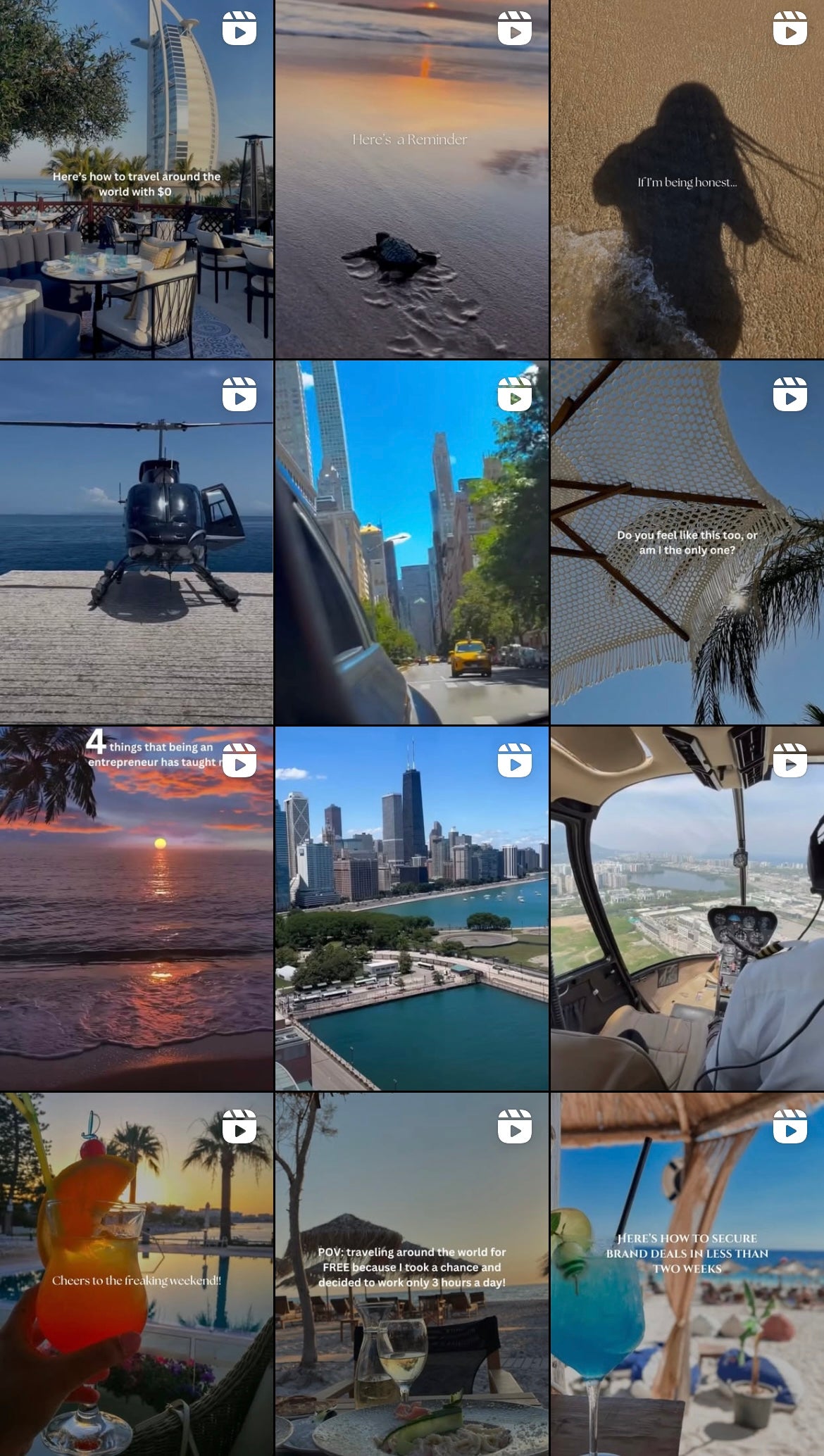The height and width of the screenshot is (1456, 824).
Task: Open 'POV: traveling around the world for FREE' reel
Action: (x=411, y=1274)
